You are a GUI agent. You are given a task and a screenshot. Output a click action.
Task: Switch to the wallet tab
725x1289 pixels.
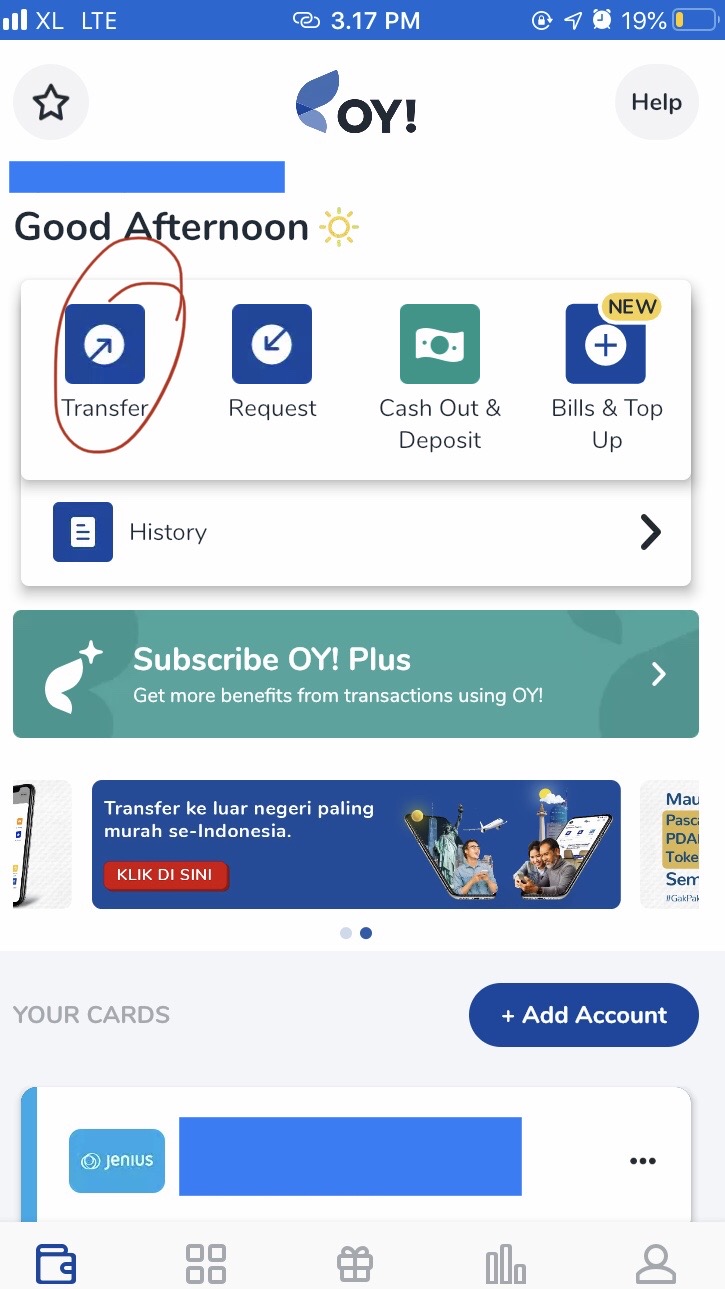click(x=56, y=1264)
